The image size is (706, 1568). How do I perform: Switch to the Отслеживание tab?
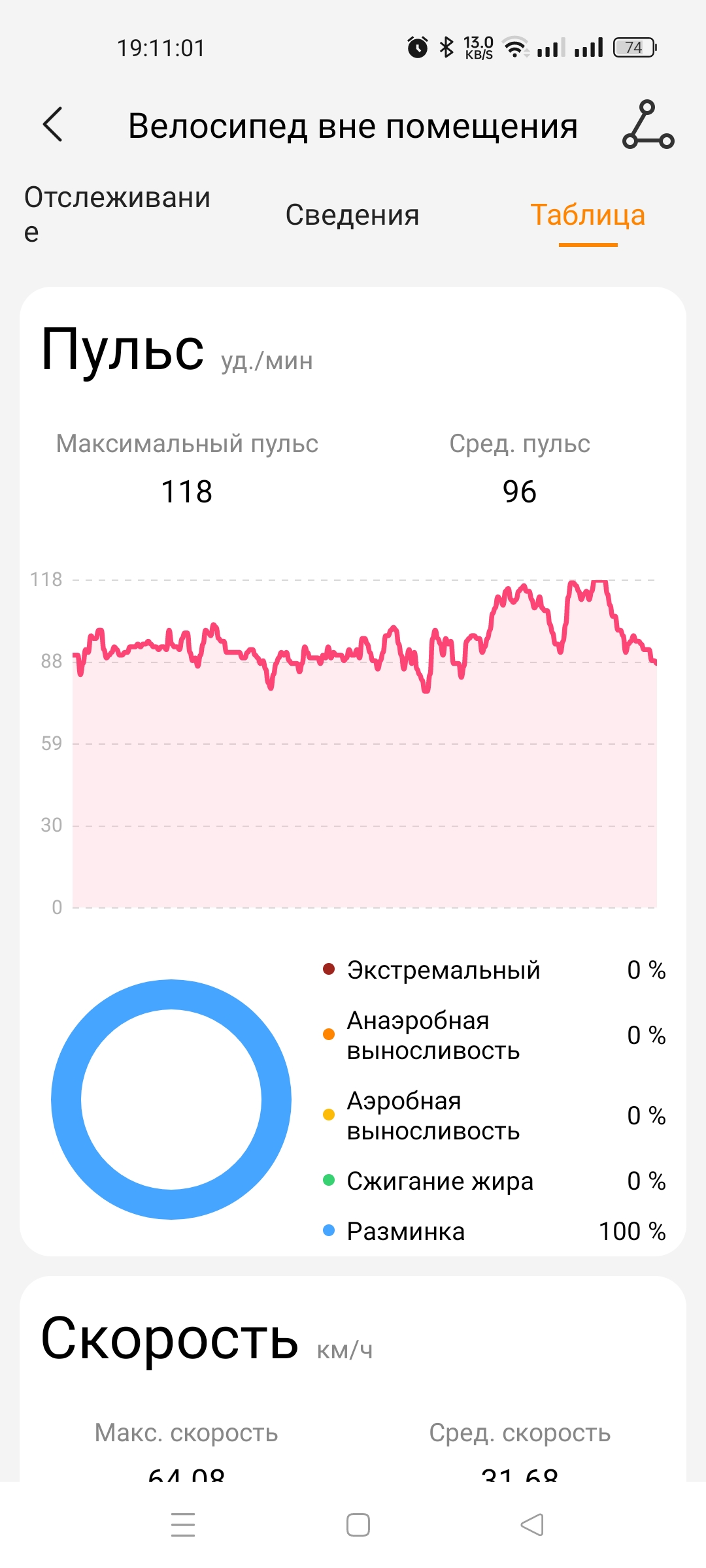(x=118, y=214)
